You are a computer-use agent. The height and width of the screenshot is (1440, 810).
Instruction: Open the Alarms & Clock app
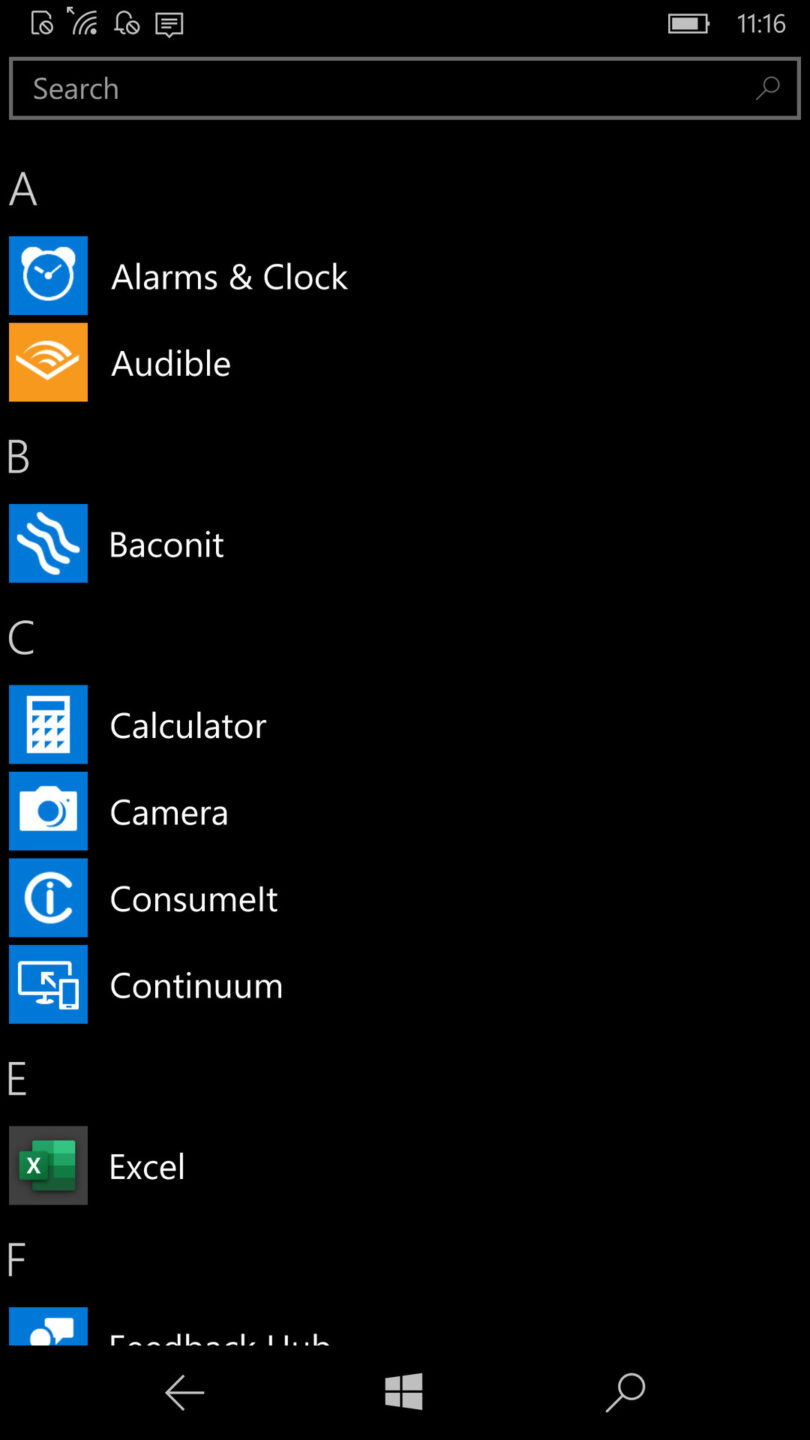coord(228,276)
